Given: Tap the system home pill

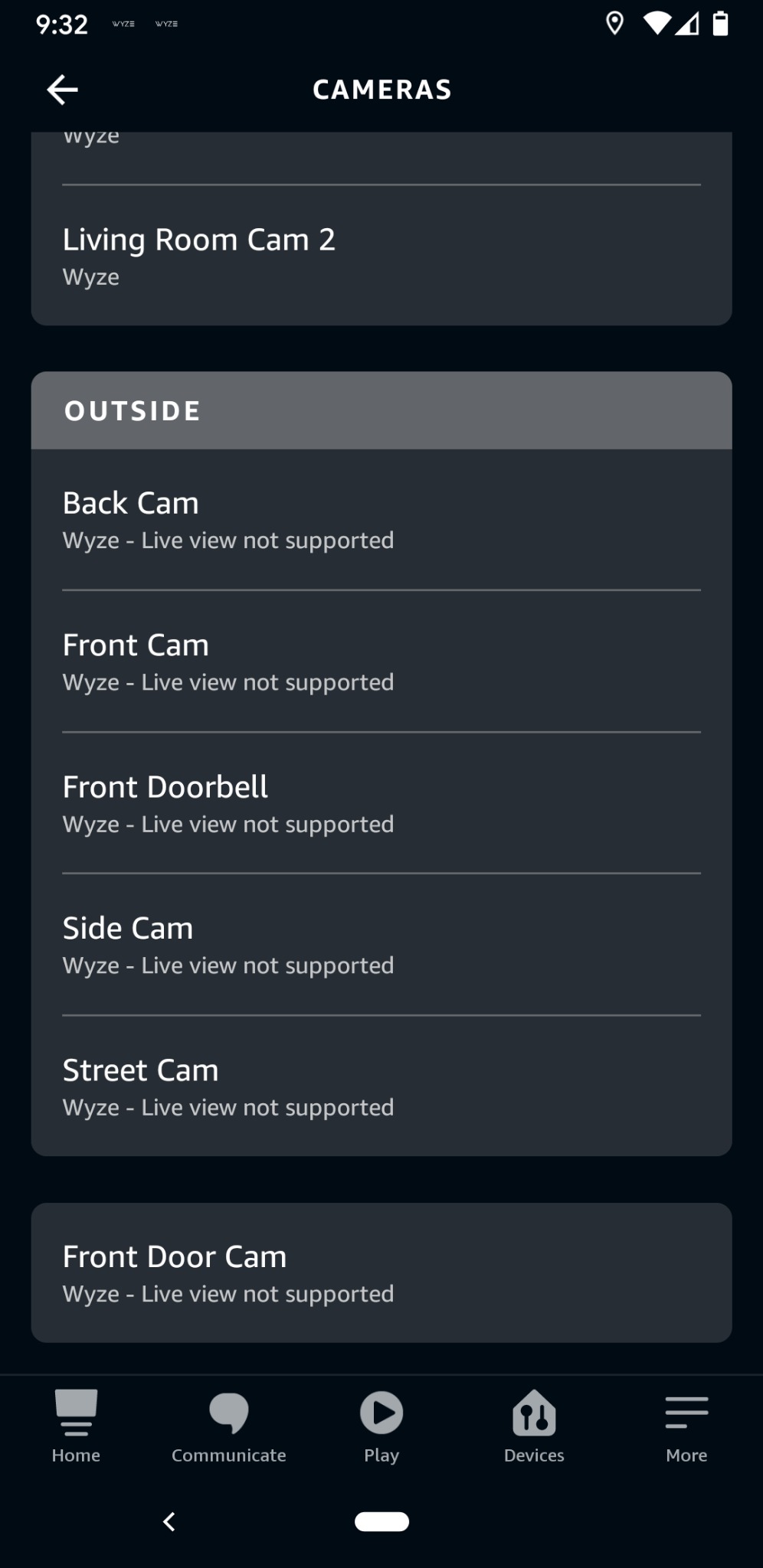Looking at the screenshot, I should (x=381, y=1521).
